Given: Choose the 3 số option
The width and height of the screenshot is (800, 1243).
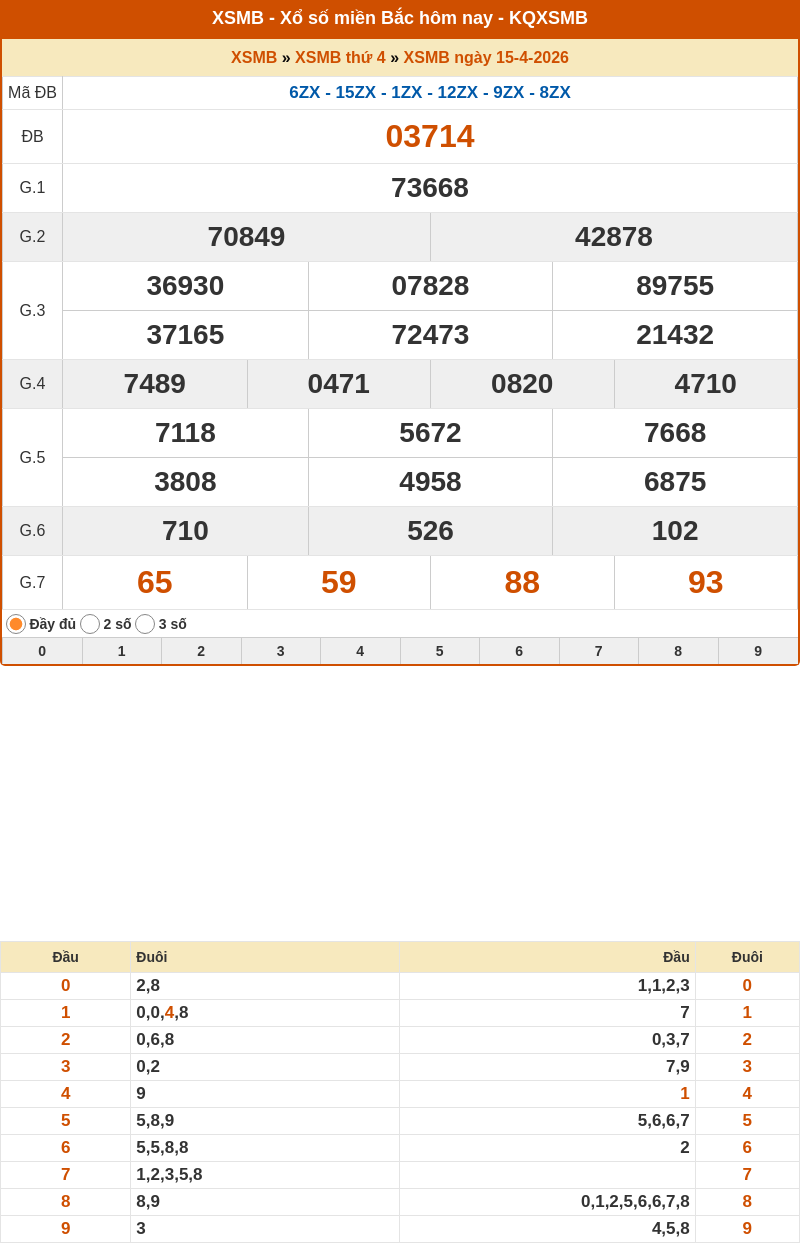Looking at the screenshot, I should [x=145, y=624].
